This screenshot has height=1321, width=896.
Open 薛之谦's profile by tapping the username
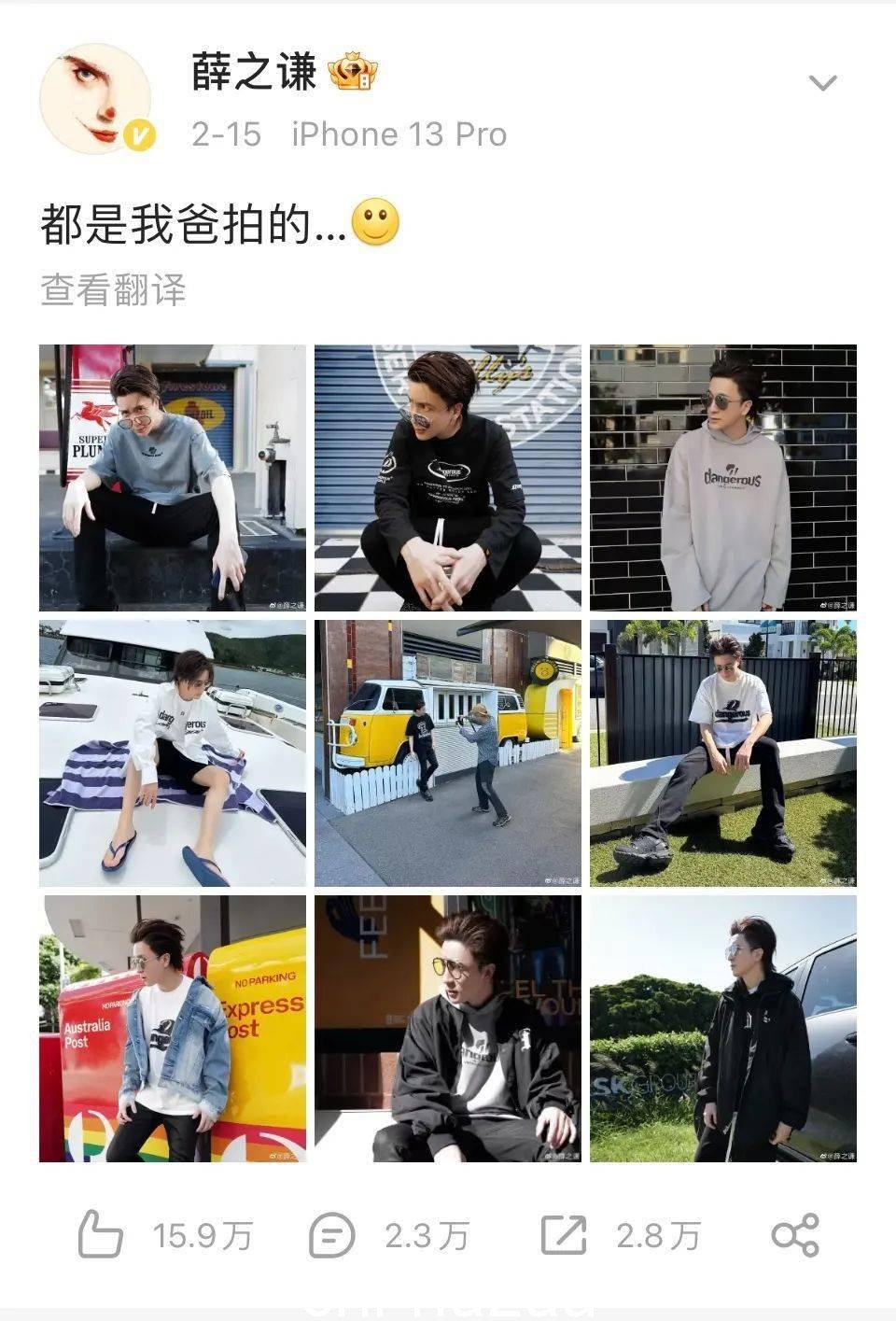(x=254, y=73)
